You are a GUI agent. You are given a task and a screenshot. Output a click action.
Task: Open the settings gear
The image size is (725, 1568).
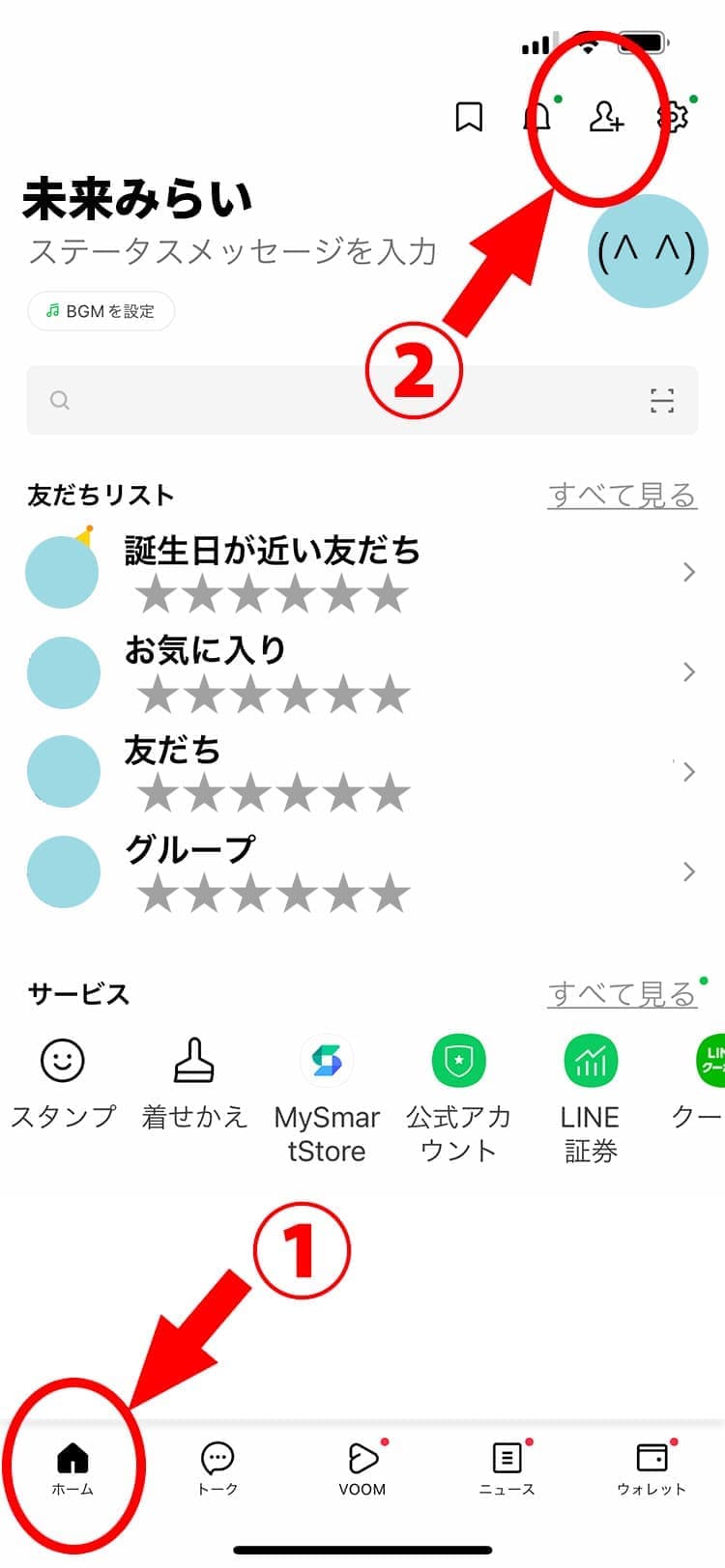coord(673,117)
